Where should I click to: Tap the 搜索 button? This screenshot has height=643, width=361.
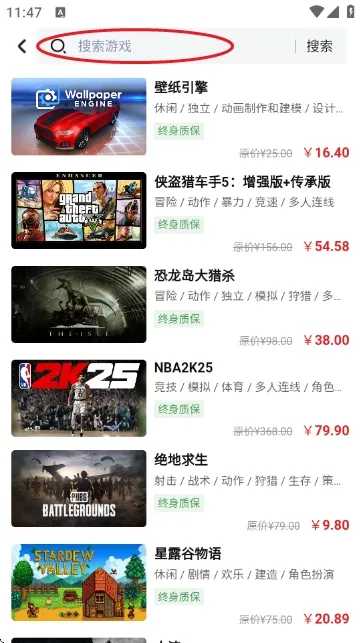320,46
